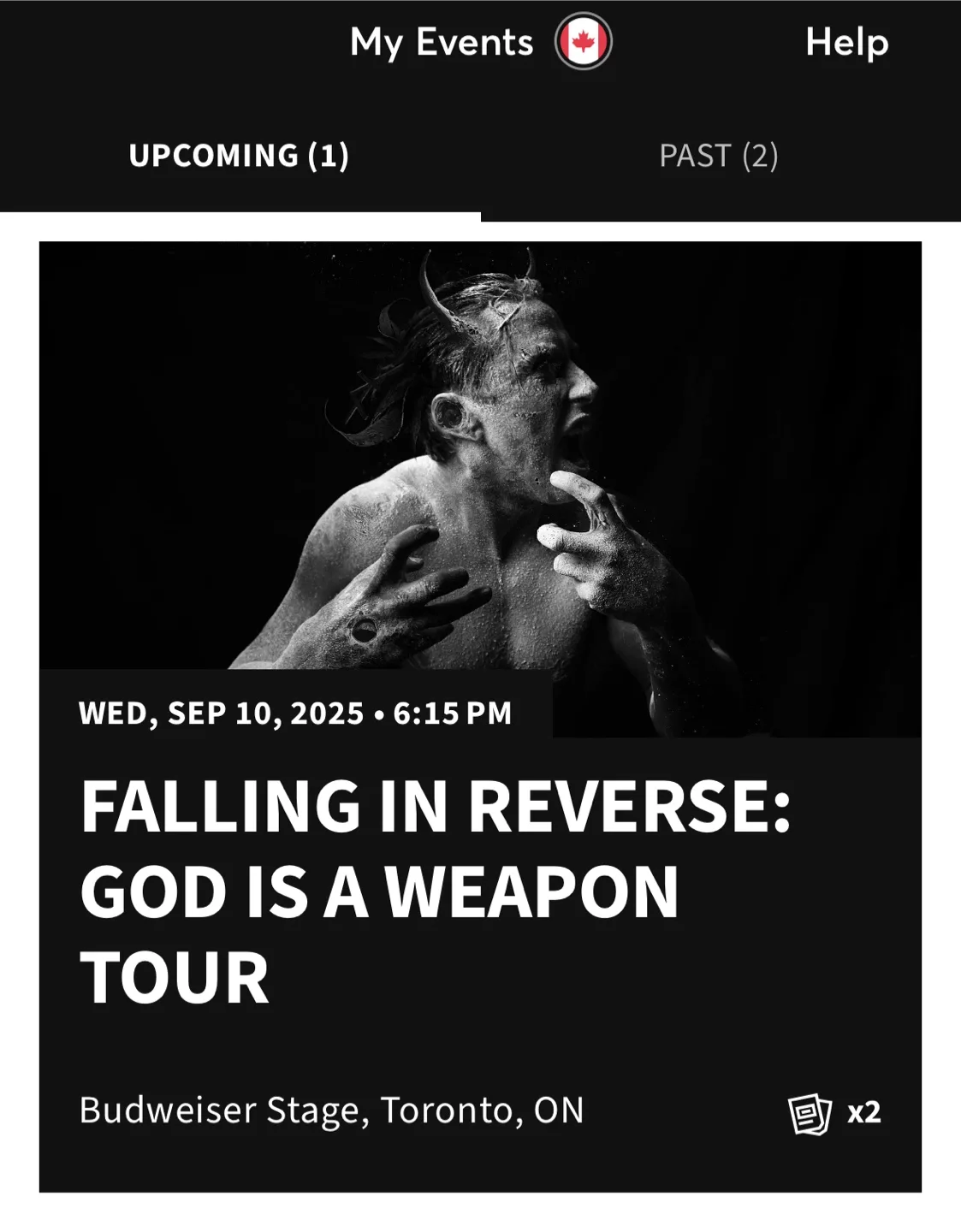
Task: Open the Help page
Action: pos(846,43)
